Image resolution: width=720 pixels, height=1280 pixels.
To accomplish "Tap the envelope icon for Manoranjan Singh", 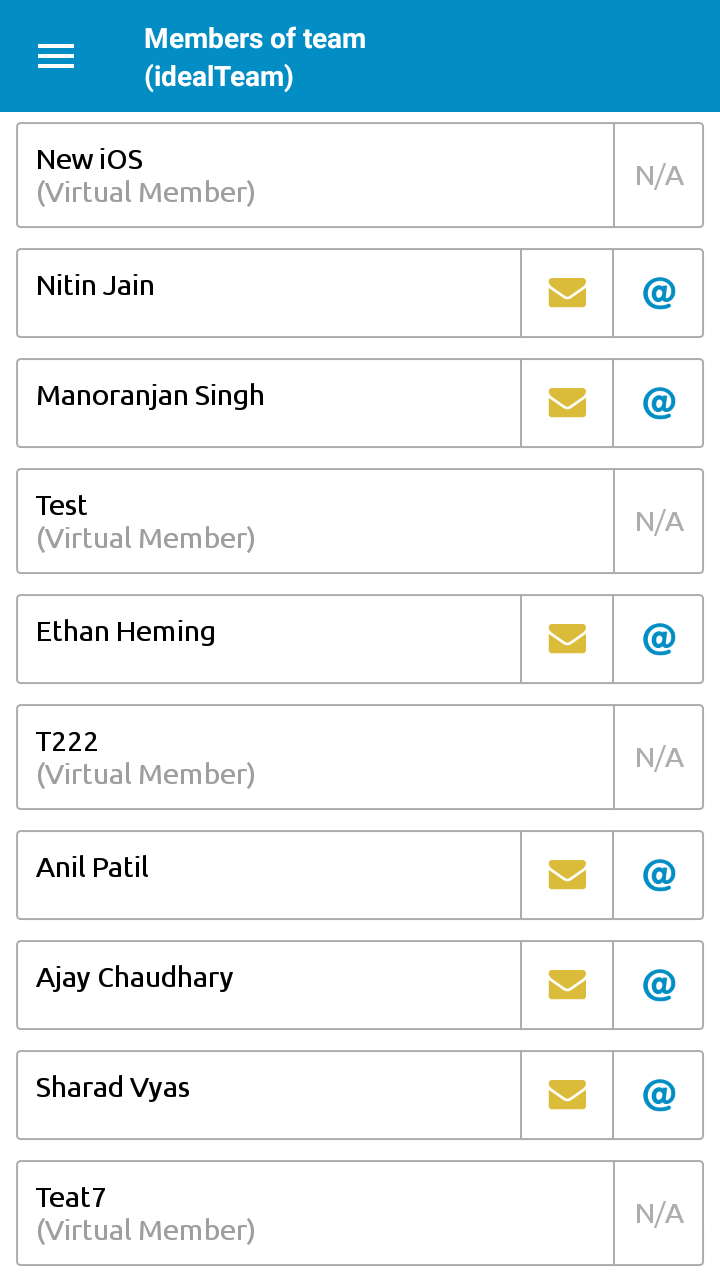I will (567, 403).
